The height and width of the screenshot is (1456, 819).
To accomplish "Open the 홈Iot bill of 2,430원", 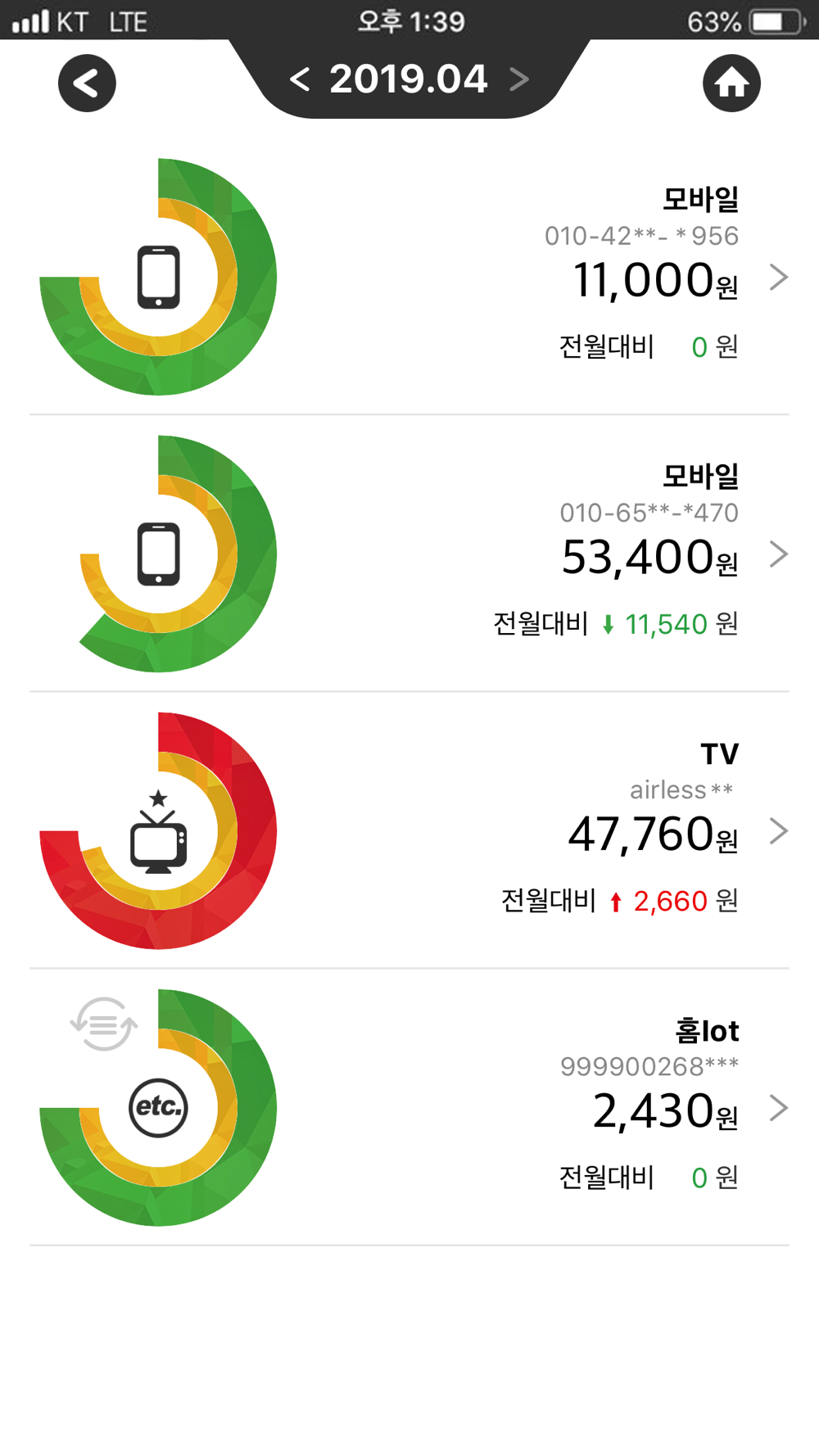I will 409,1107.
